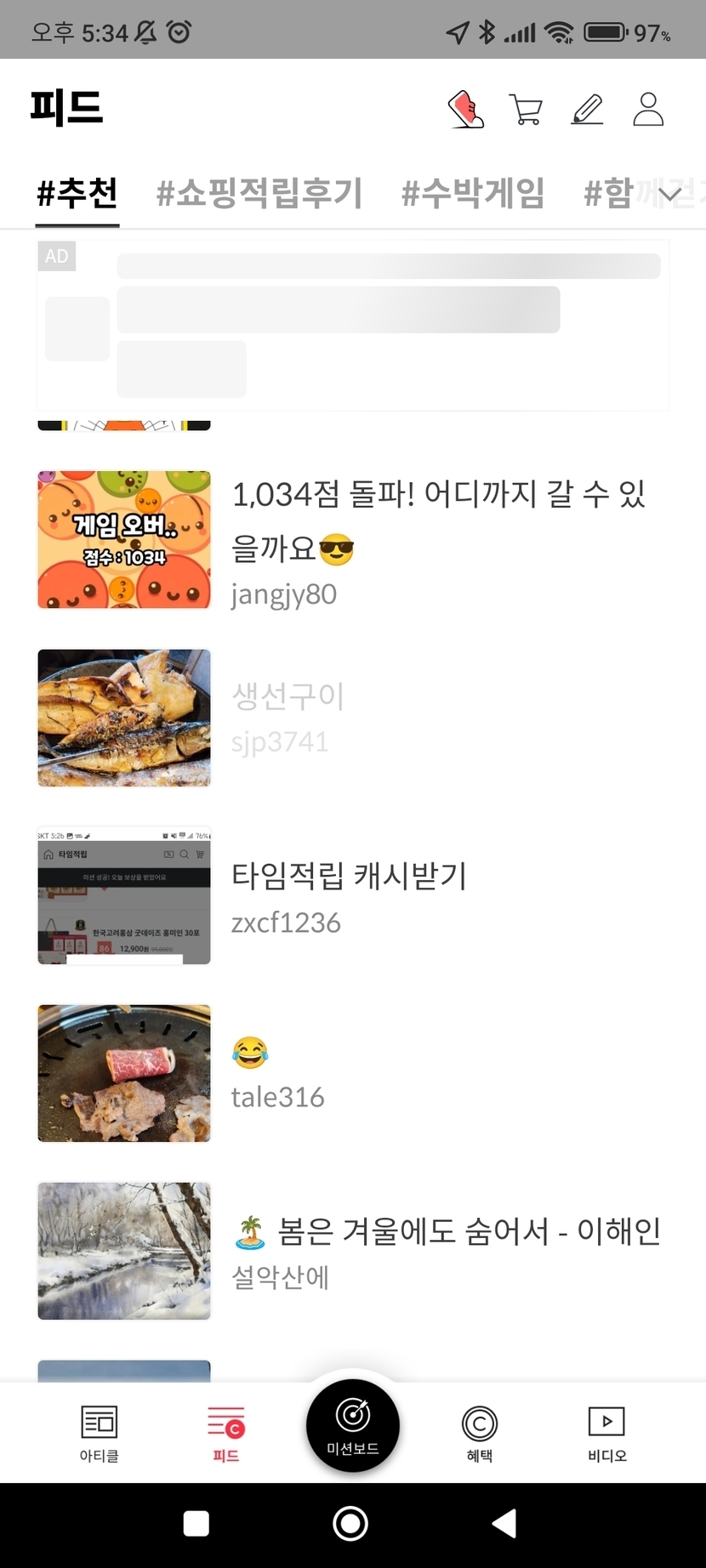Switch to the #쇼핑적립후기 tab
This screenshot has height=1568, width=706.
click(x=259, y=193)
